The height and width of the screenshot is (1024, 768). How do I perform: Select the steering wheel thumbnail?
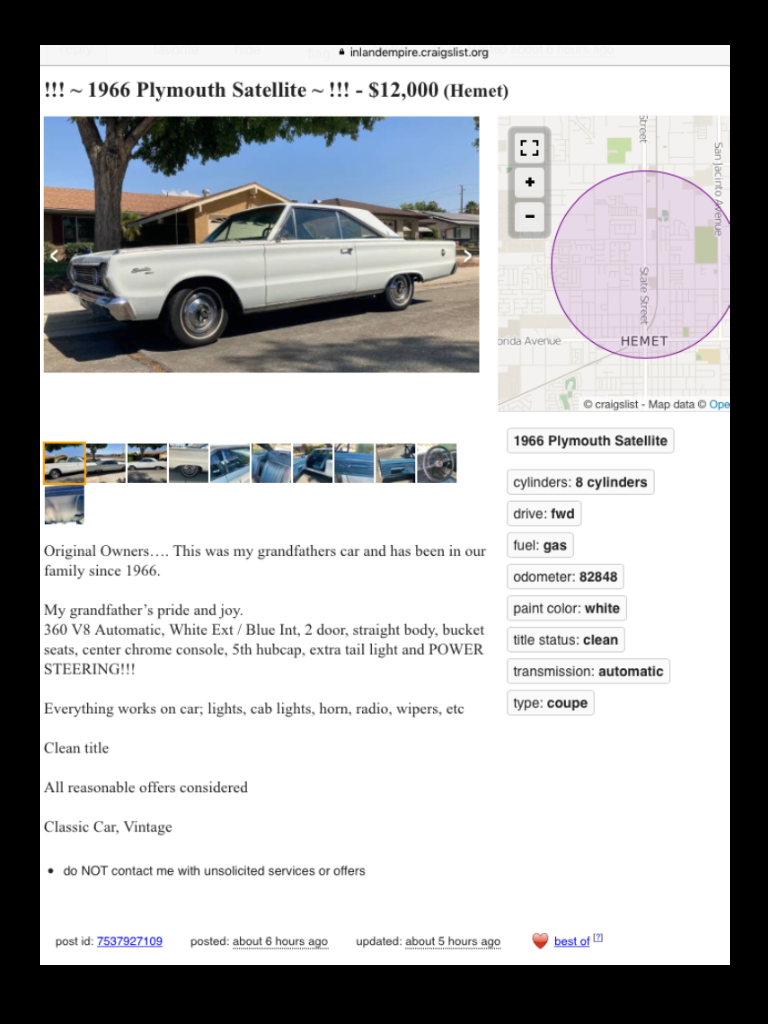[x=437, y=463]
